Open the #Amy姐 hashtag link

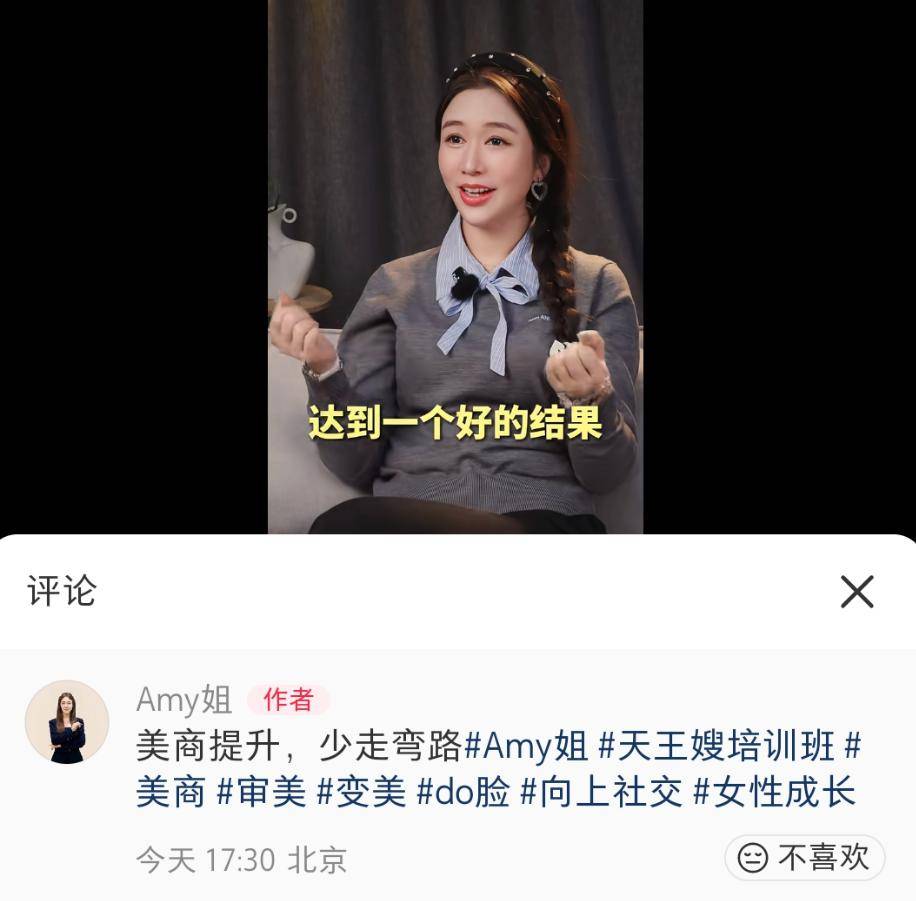pyautogui.click(x=527, y=746)
